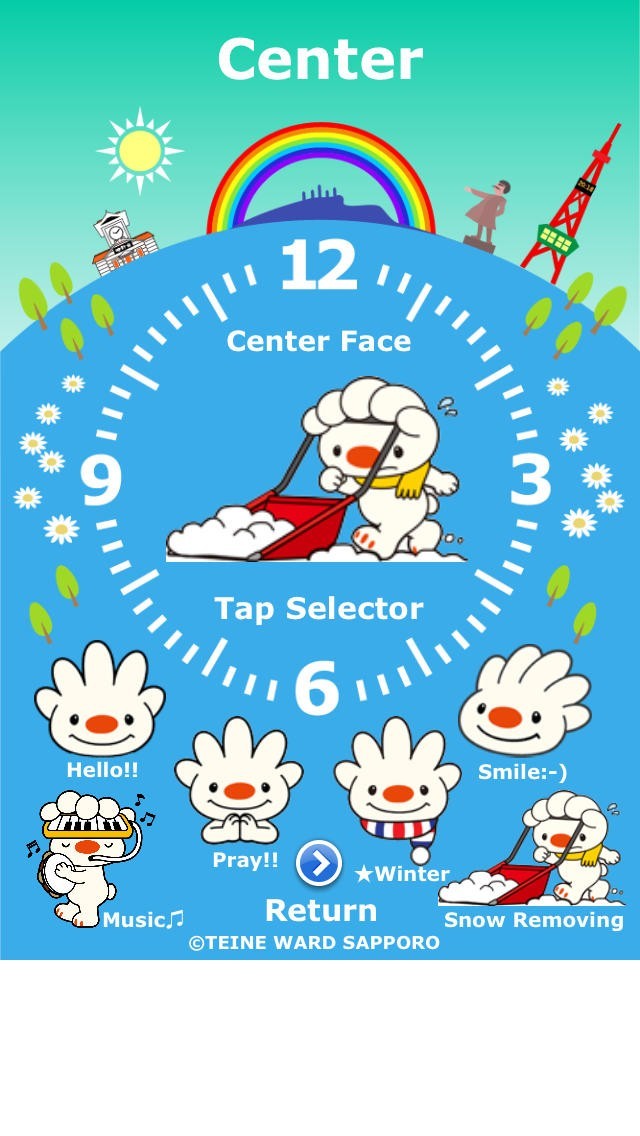Pick the Winter face with scarf
The image size is (640, 1136).
(397, 787)
